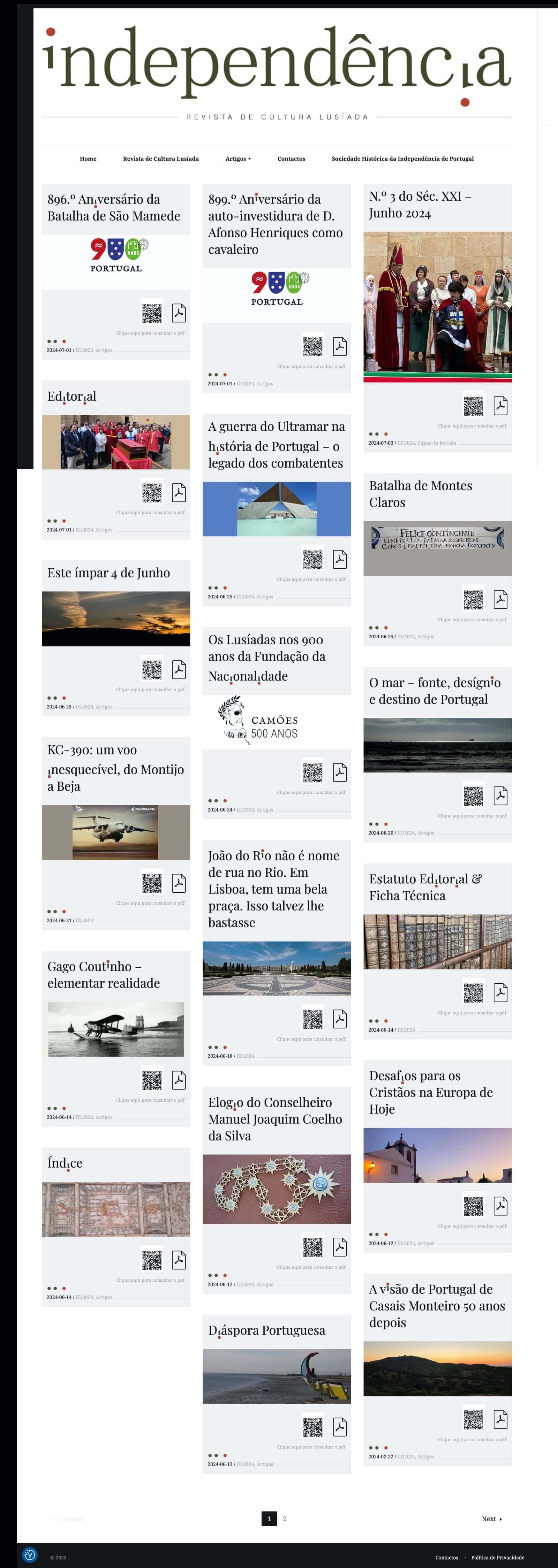This screenshot has height=1568, width=558.
Task: Go to the Next page
Action: coord(491,1519)
